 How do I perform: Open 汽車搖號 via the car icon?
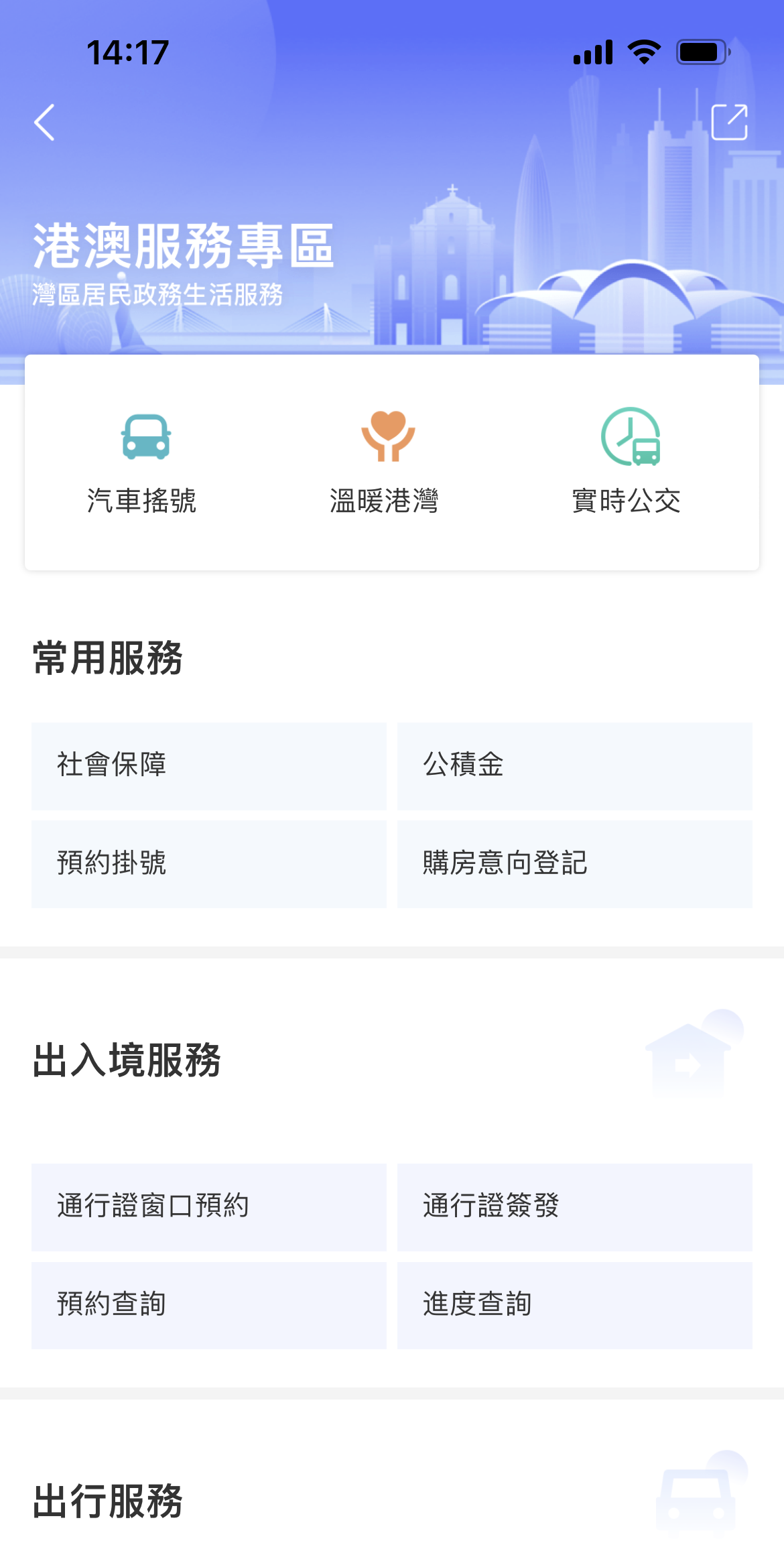145,437
